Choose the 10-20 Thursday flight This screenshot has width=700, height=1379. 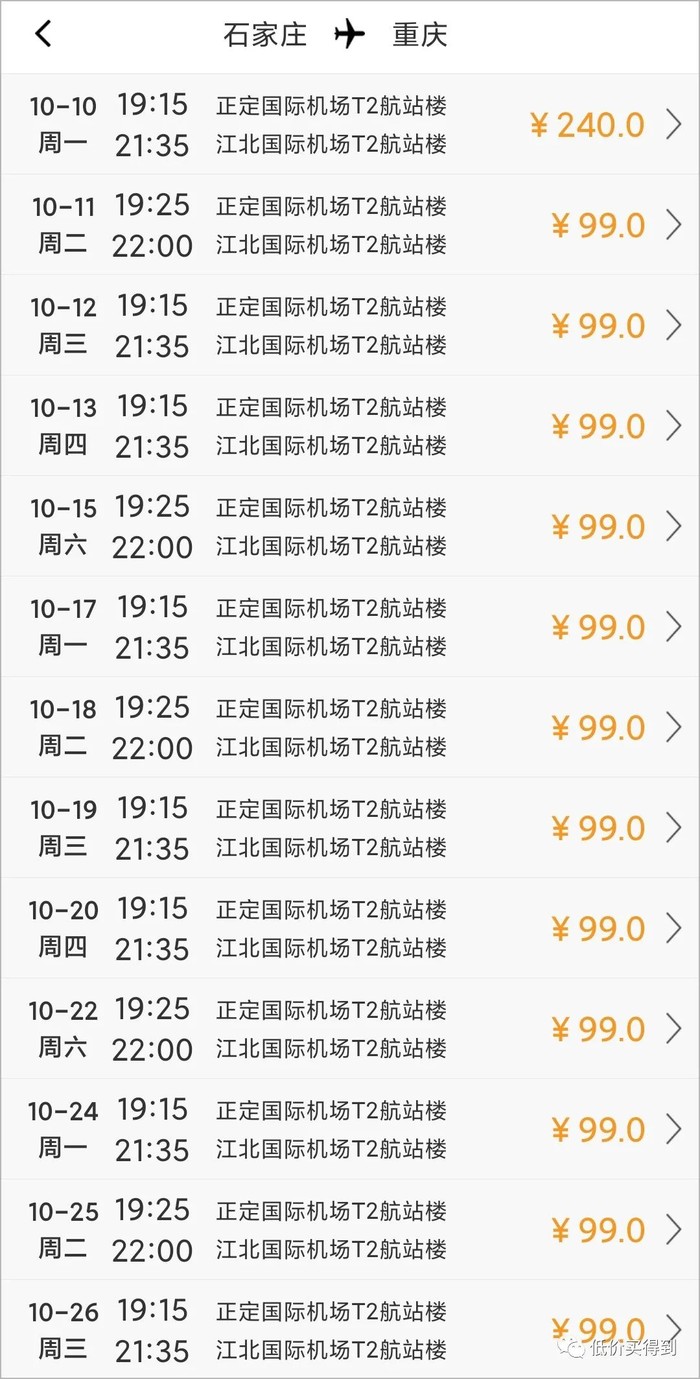click(350, 928)
